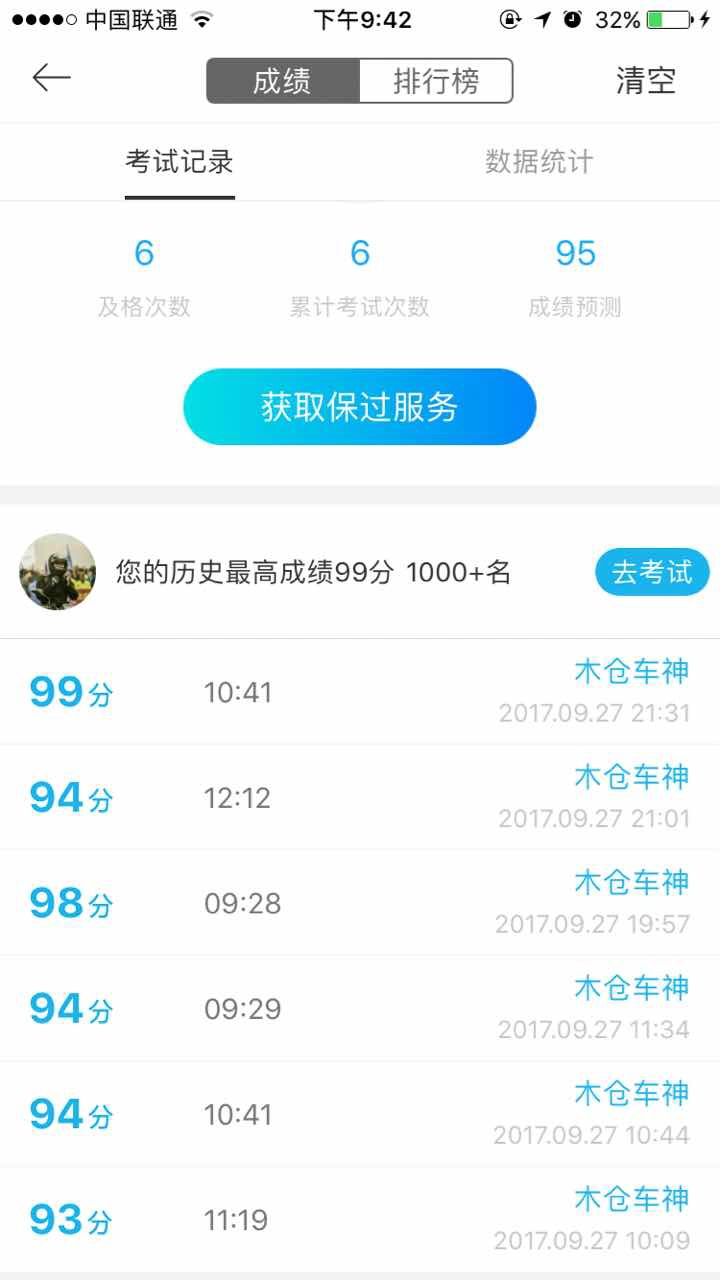
Task: View the 94分 record from 21:01
Action: click(x=360, y=797)
